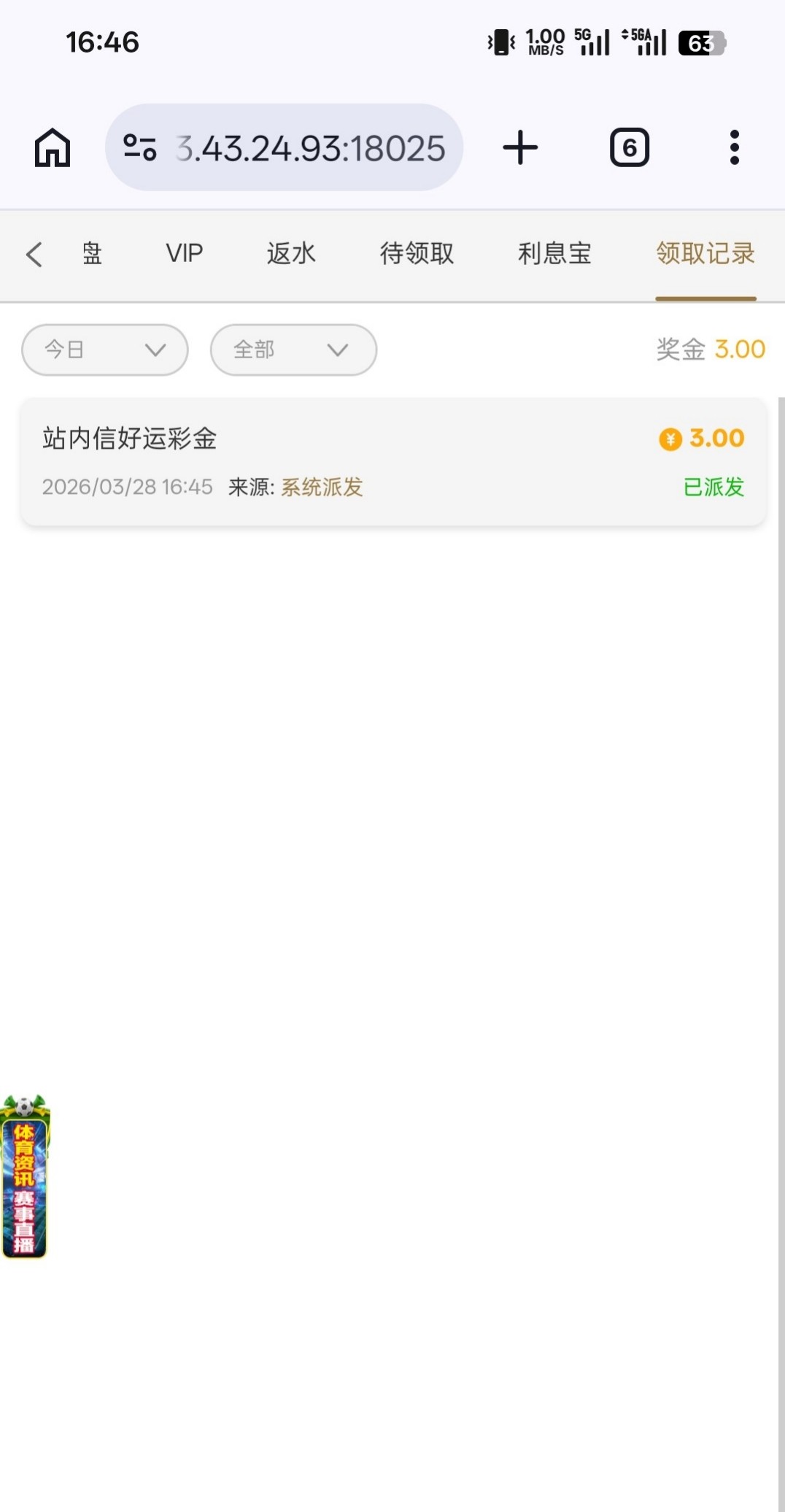Viewport: 785px width, 1512px height.
Task: Switch to the 待领取 tab
Action: (x=417, y=253)
